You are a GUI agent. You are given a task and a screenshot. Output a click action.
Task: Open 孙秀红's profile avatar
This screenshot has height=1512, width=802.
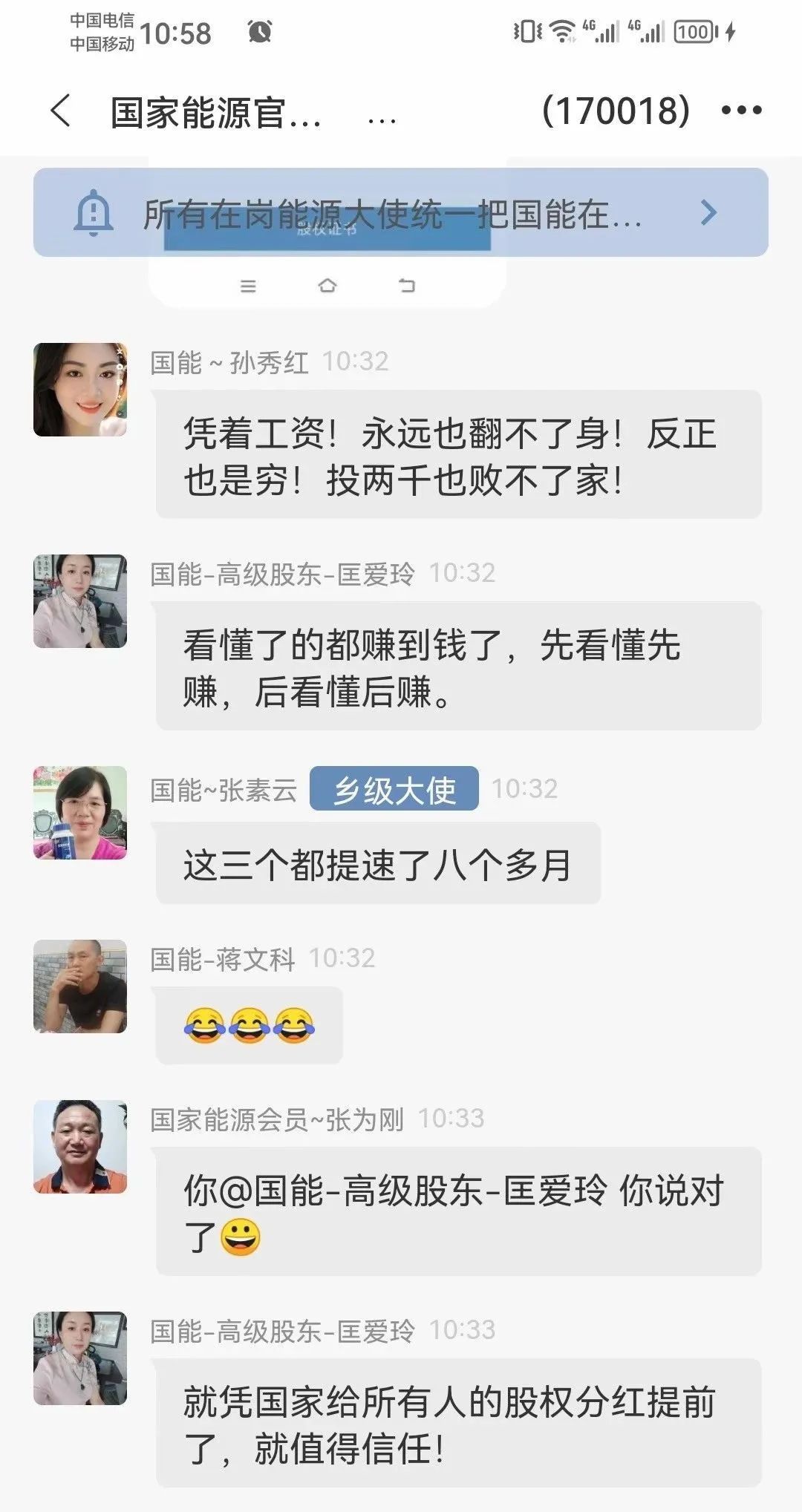coord(80,390)
